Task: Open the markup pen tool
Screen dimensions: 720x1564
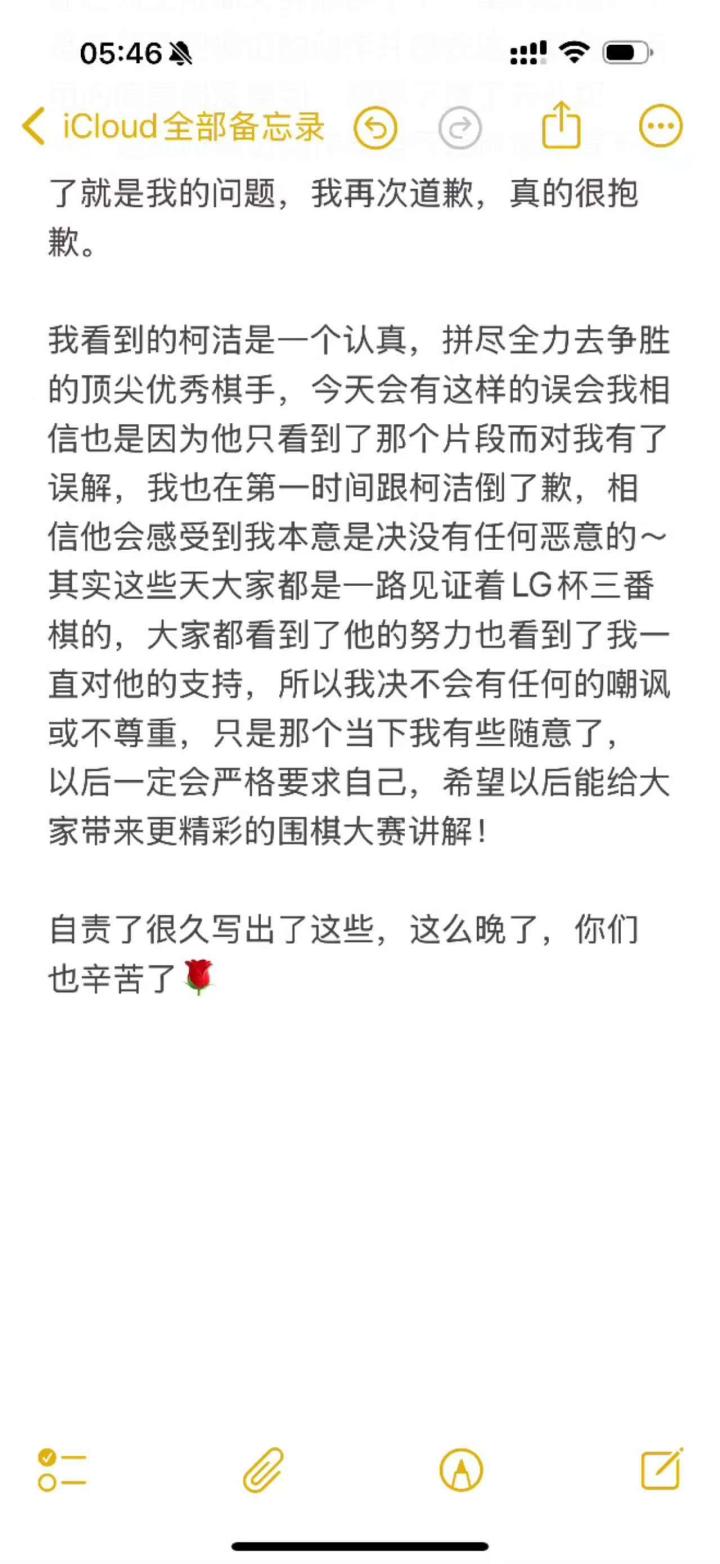Action: [x=461, y=1470]
